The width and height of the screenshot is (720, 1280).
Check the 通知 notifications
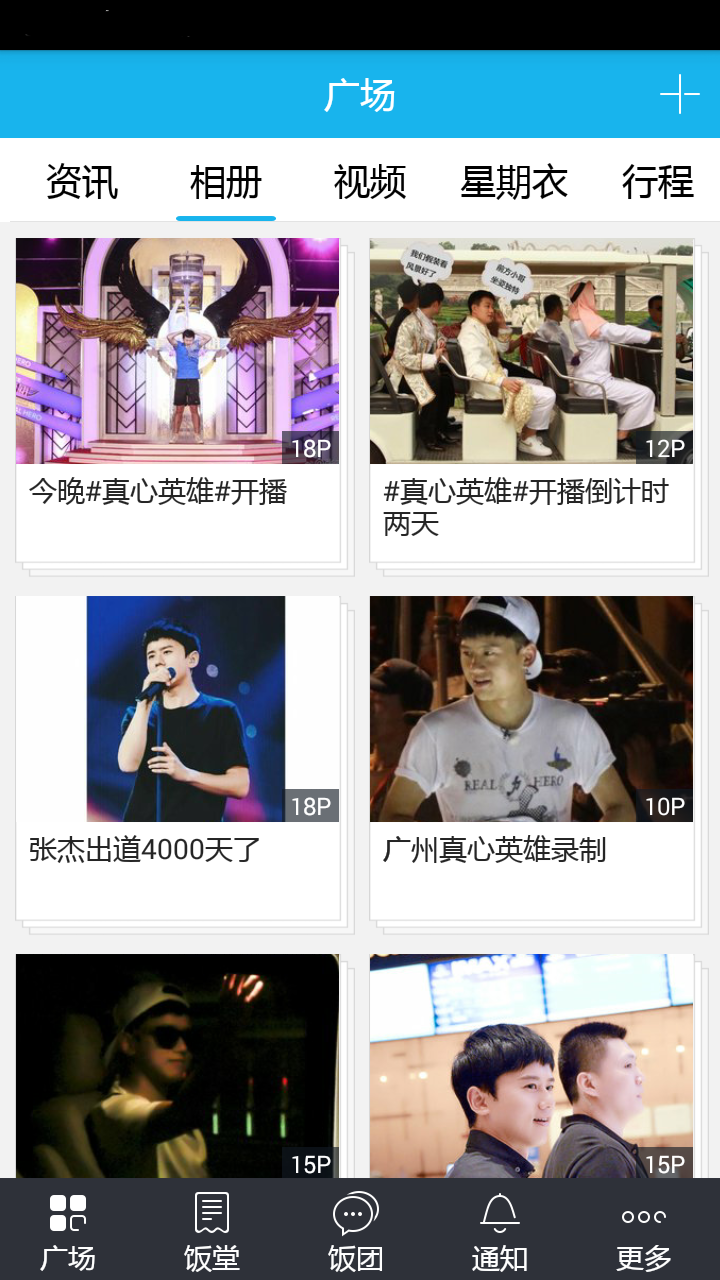pyautogui.click(x=500, y=1230)
